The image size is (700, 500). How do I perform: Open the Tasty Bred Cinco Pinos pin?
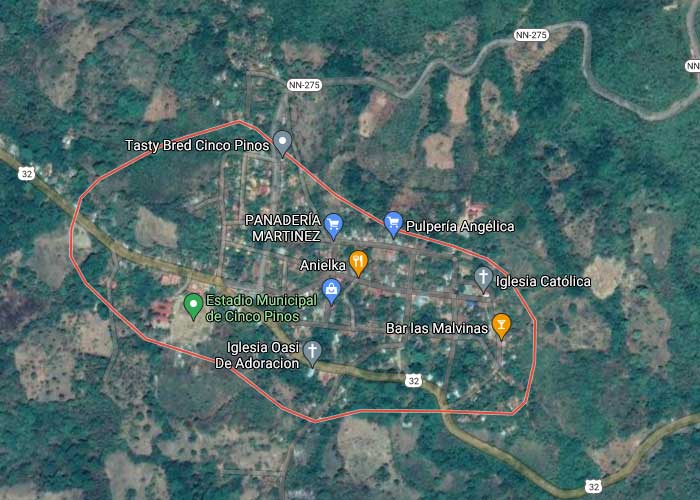pos(283,143)
